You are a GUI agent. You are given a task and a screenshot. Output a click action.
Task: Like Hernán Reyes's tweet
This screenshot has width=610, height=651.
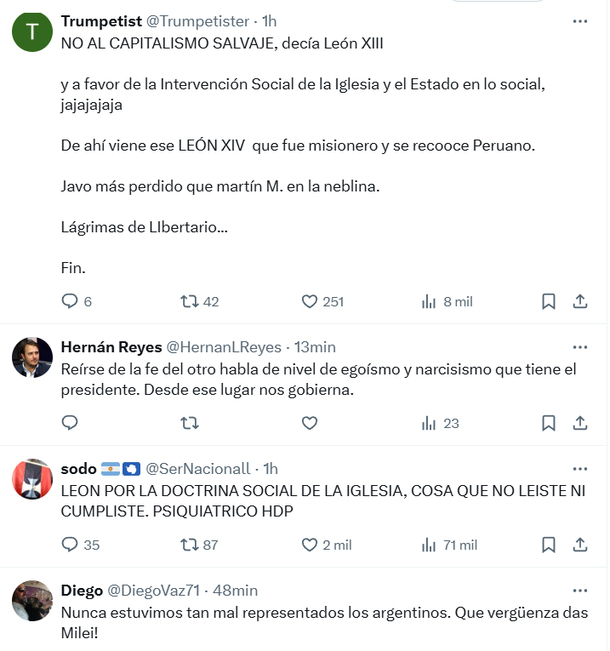tap(309, 423)
